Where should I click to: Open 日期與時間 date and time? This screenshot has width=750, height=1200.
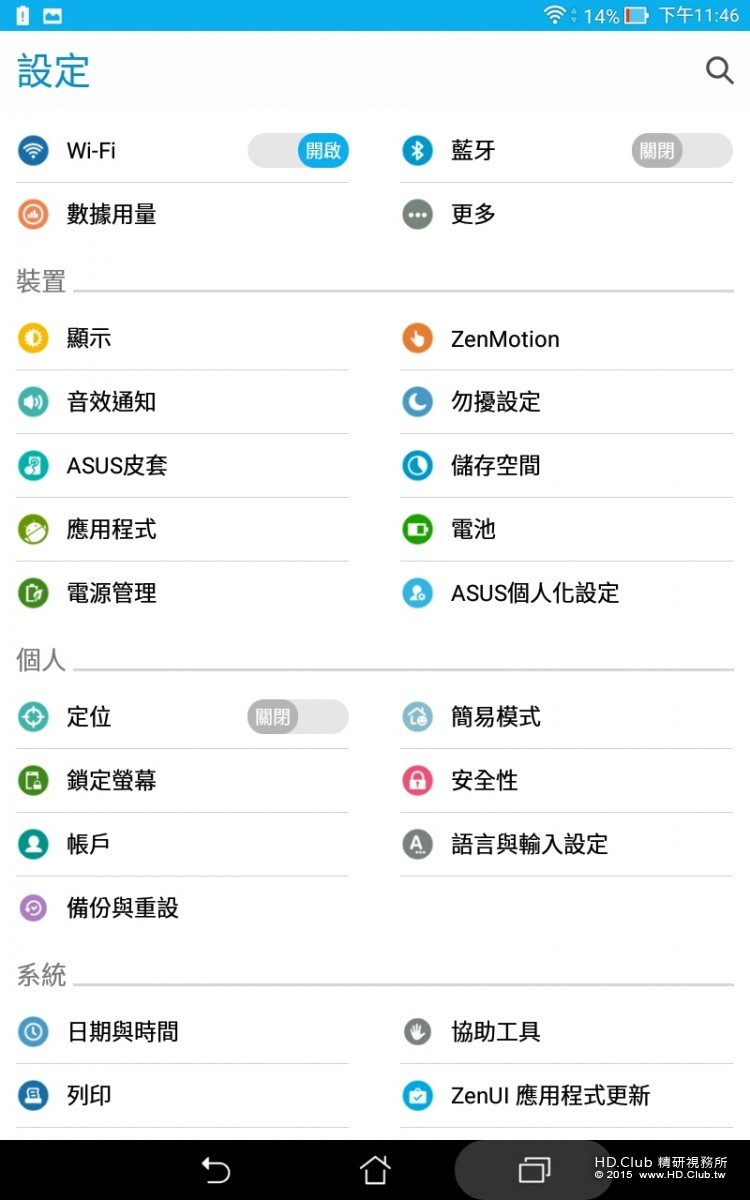[122, 1031]
